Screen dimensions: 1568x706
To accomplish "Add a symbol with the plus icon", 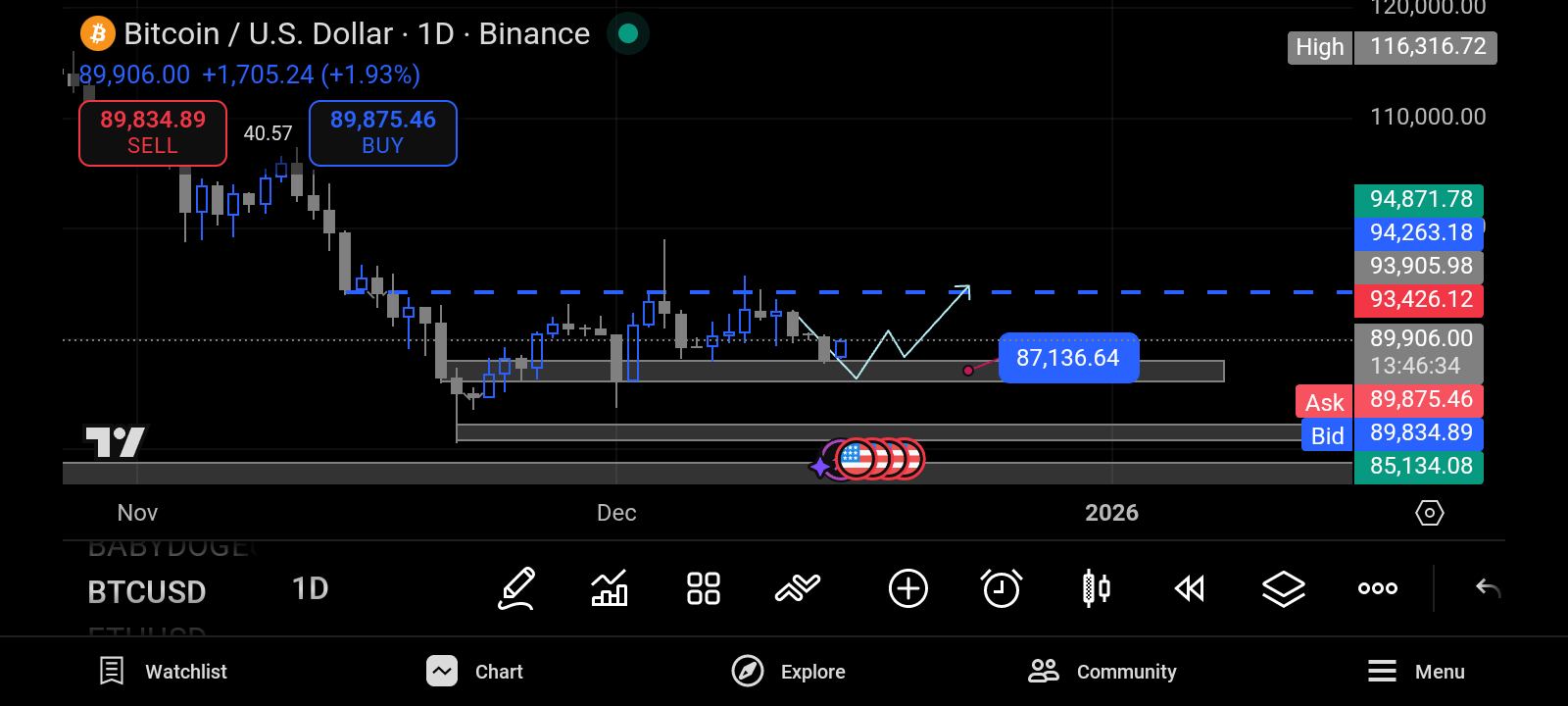I will [x=907, y=588].
